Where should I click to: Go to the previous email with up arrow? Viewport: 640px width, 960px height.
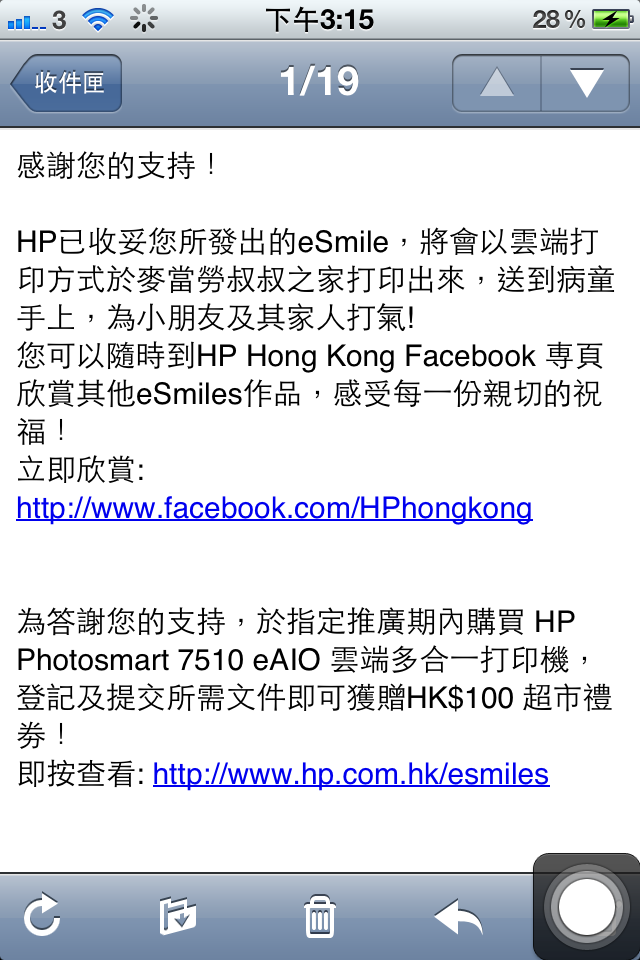[497, 83]
